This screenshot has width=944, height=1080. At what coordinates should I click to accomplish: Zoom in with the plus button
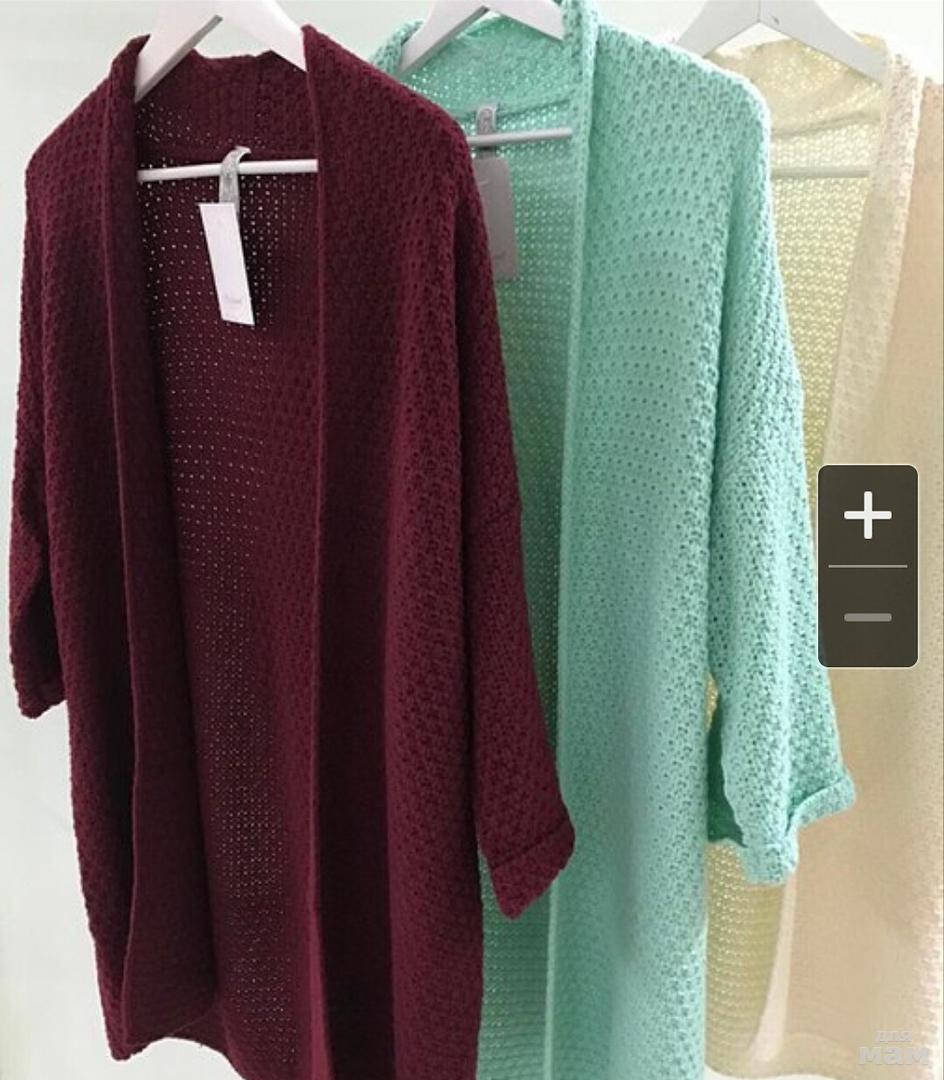[x=867, y=516]
